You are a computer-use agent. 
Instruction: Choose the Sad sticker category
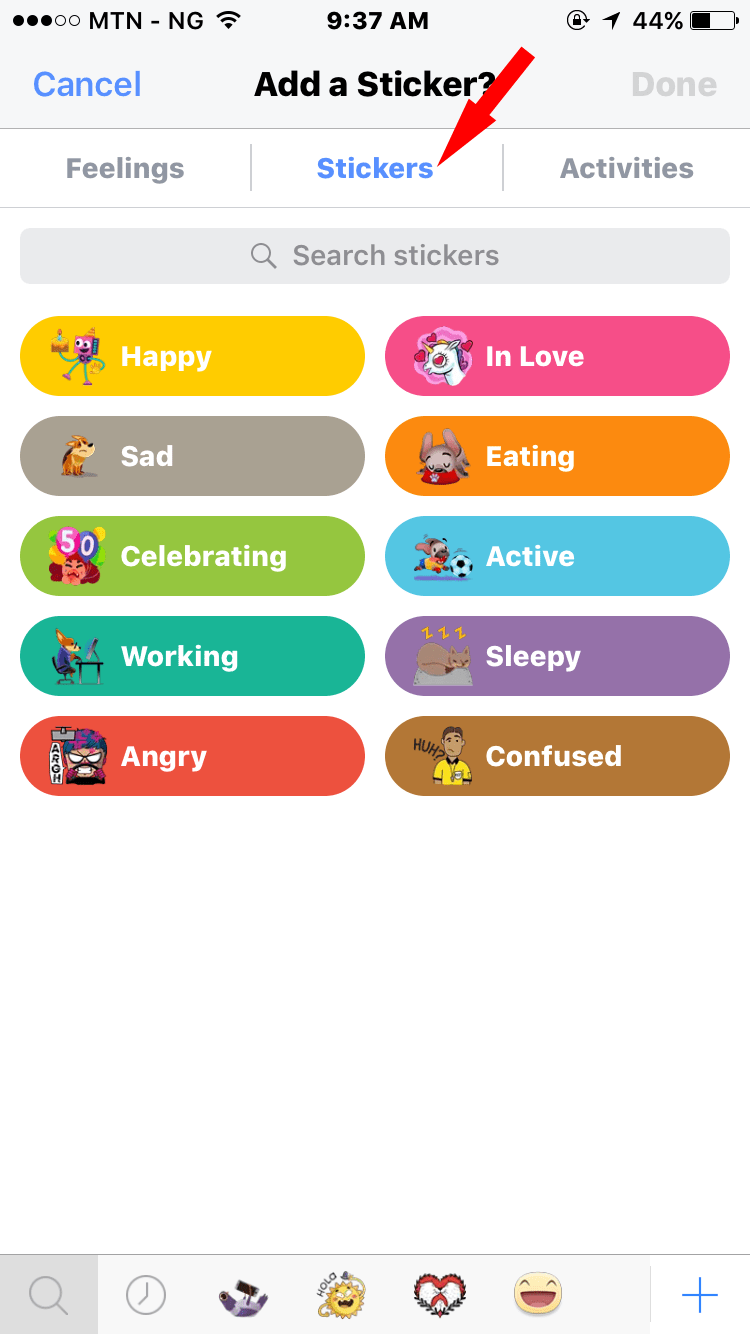pos(192,456)
